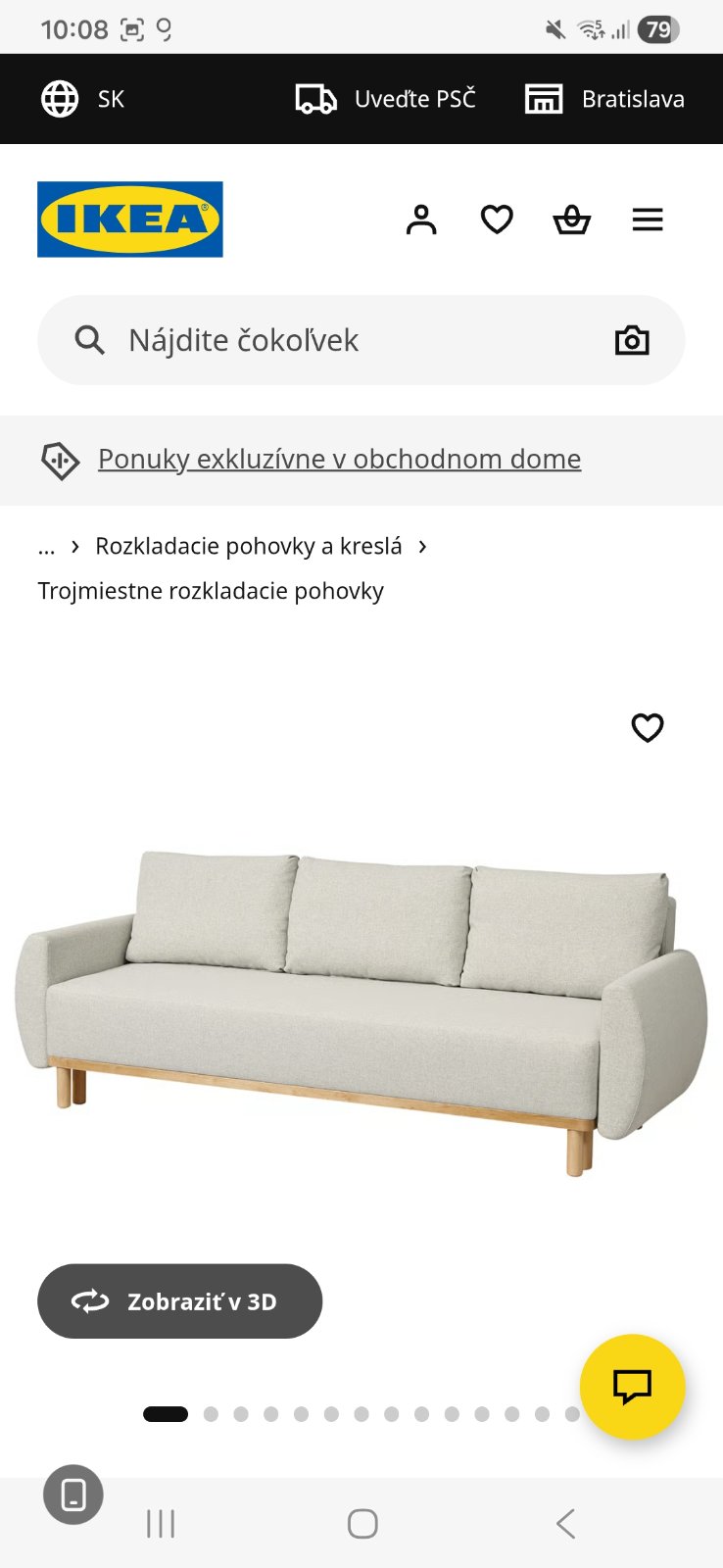Open the favourites list in header
The width and height of the screenshot is (723, 1568).
[x=497, y=220]
